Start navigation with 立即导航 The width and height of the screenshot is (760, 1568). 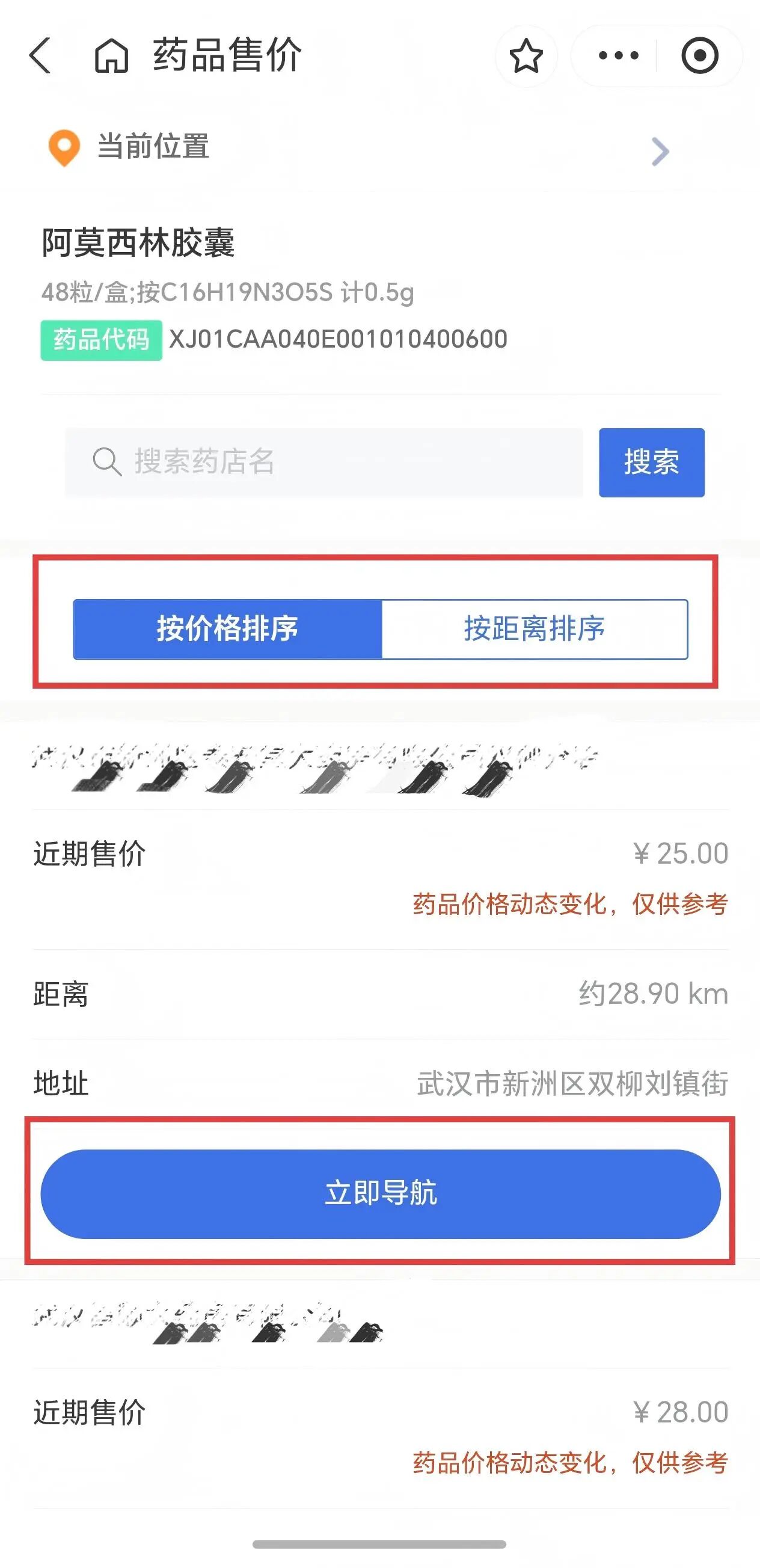[x=381, y=1193]
